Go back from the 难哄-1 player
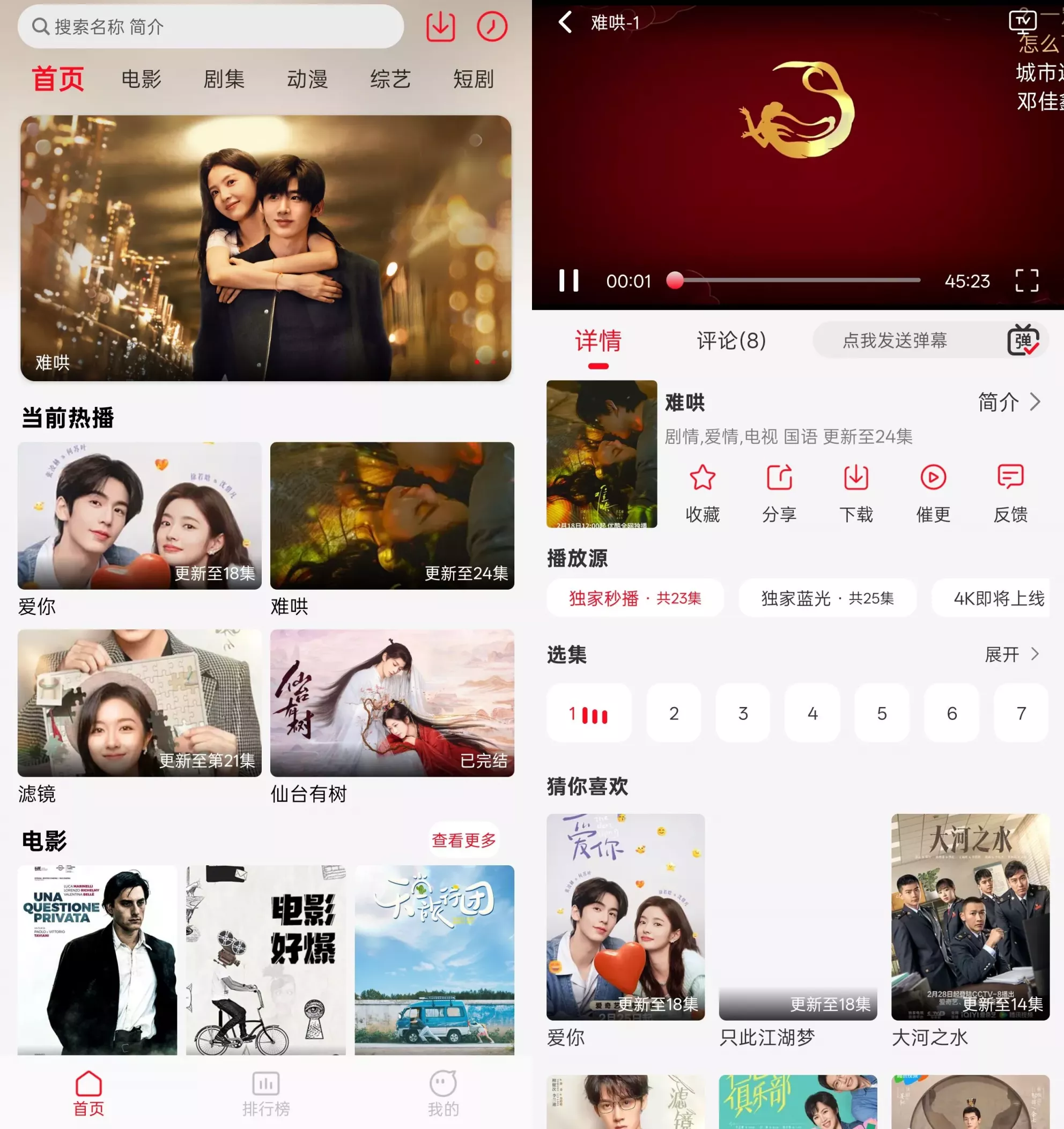 coord(565,23)
